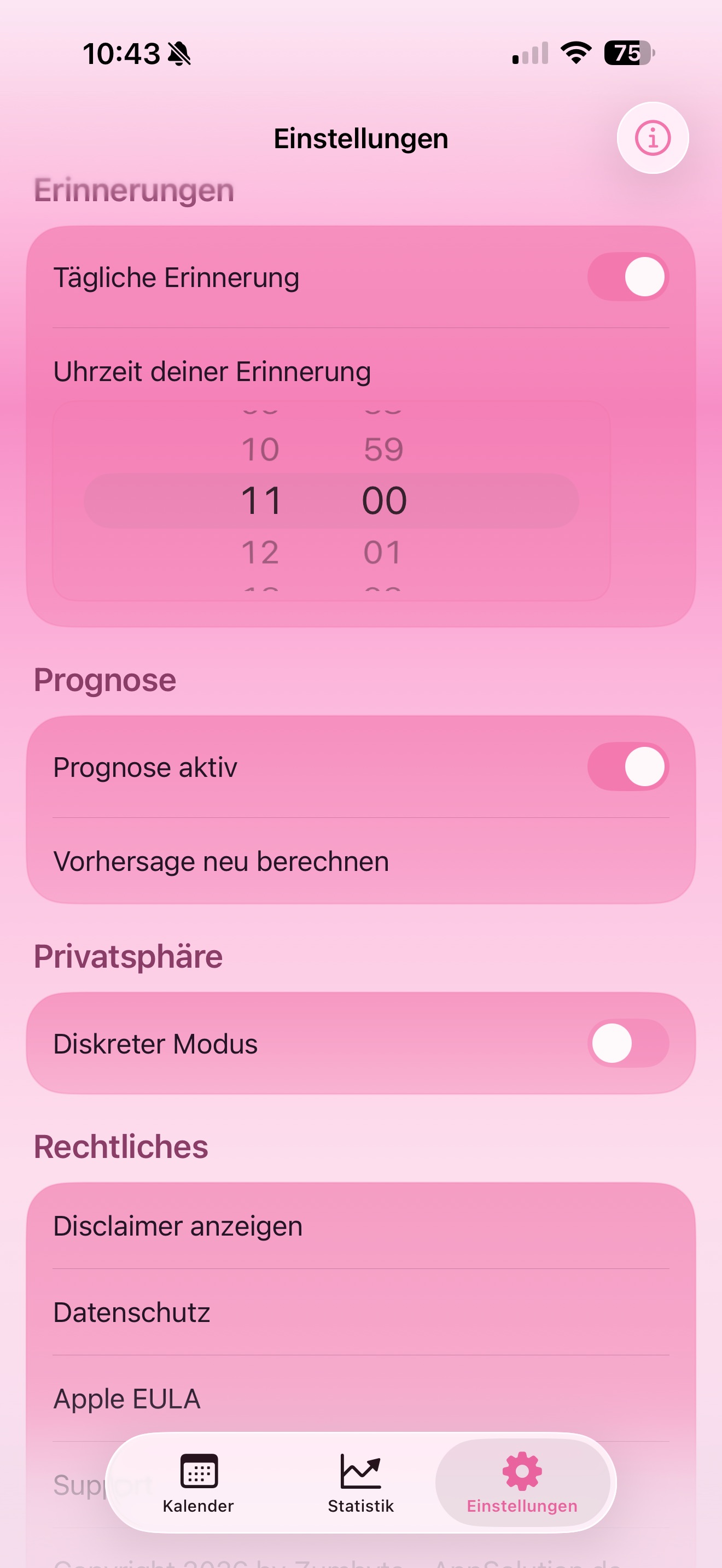Select hour 10 on the reminder time wheel
This screenshot has width=722, height=1568.
pos(262,448)
